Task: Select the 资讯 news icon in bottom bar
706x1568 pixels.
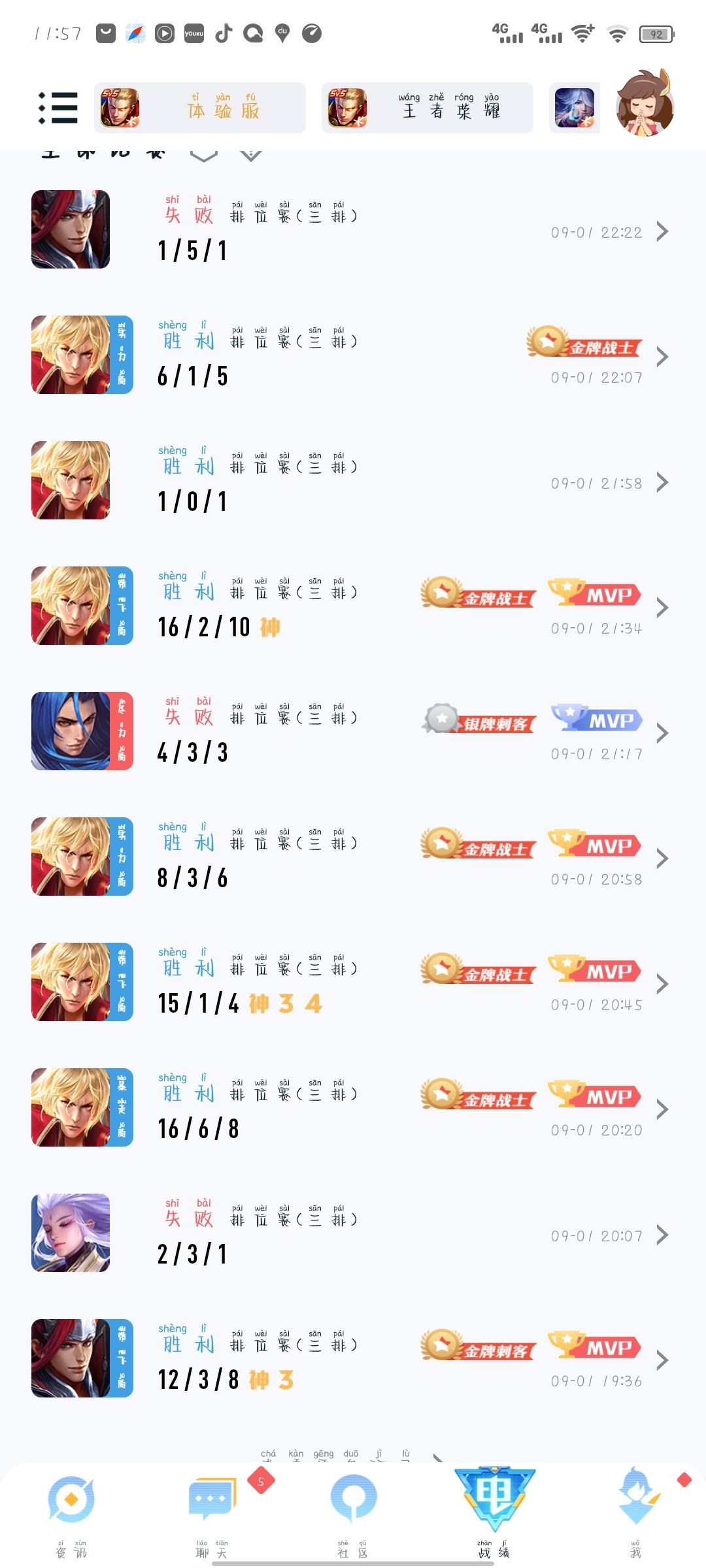Action: click(x=71, y=1499)
